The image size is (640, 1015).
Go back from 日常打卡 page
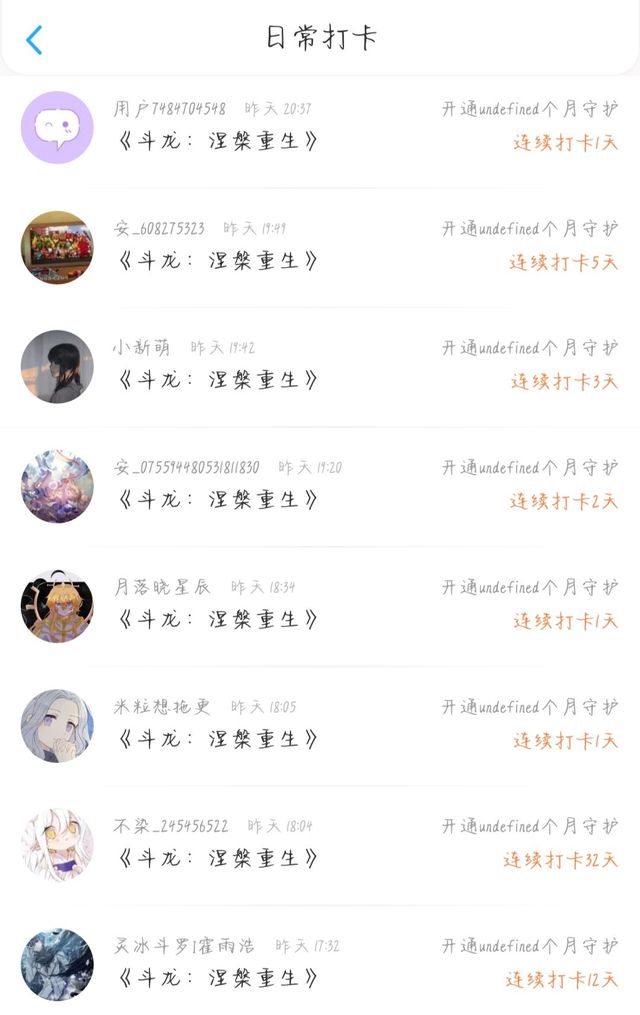35,40
